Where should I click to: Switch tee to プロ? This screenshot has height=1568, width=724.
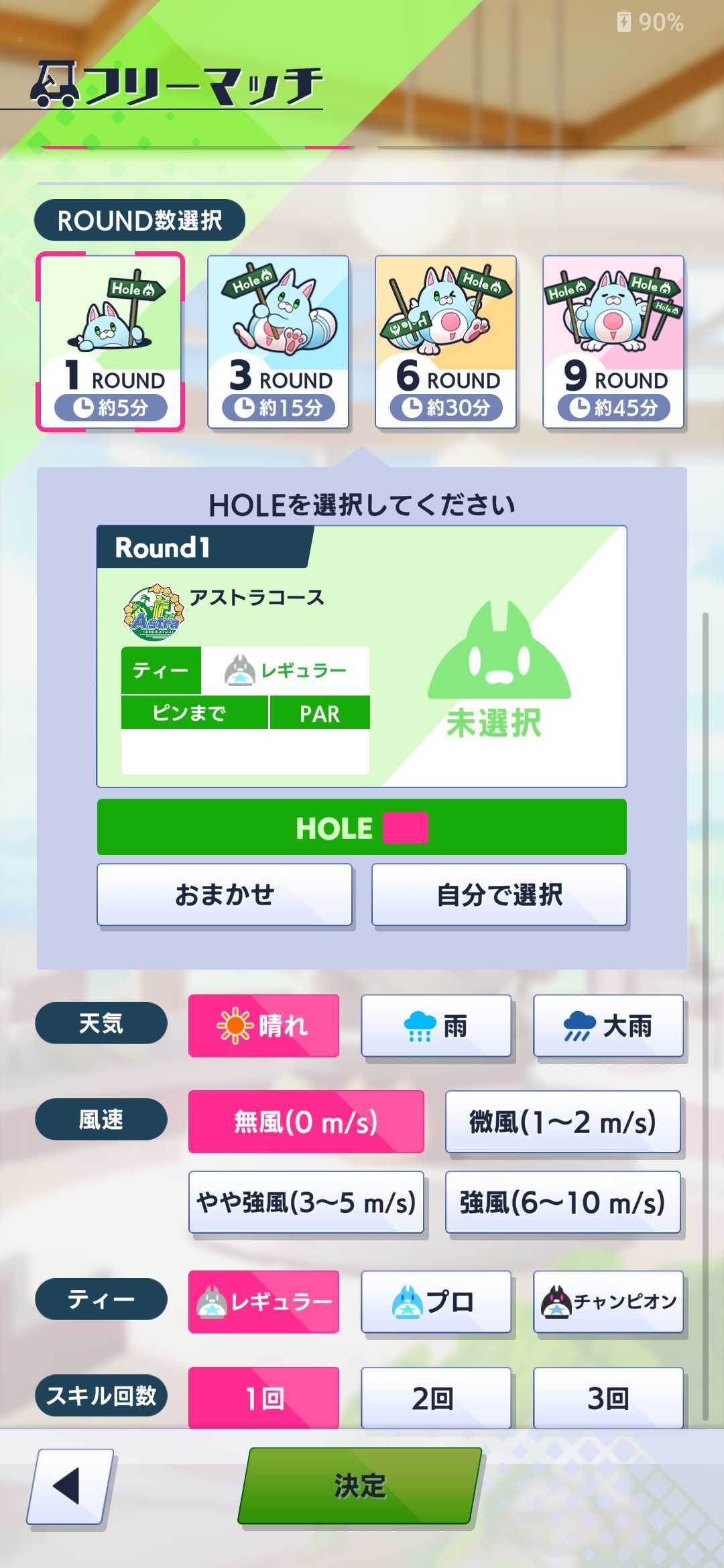click(x=436, y=1301)
